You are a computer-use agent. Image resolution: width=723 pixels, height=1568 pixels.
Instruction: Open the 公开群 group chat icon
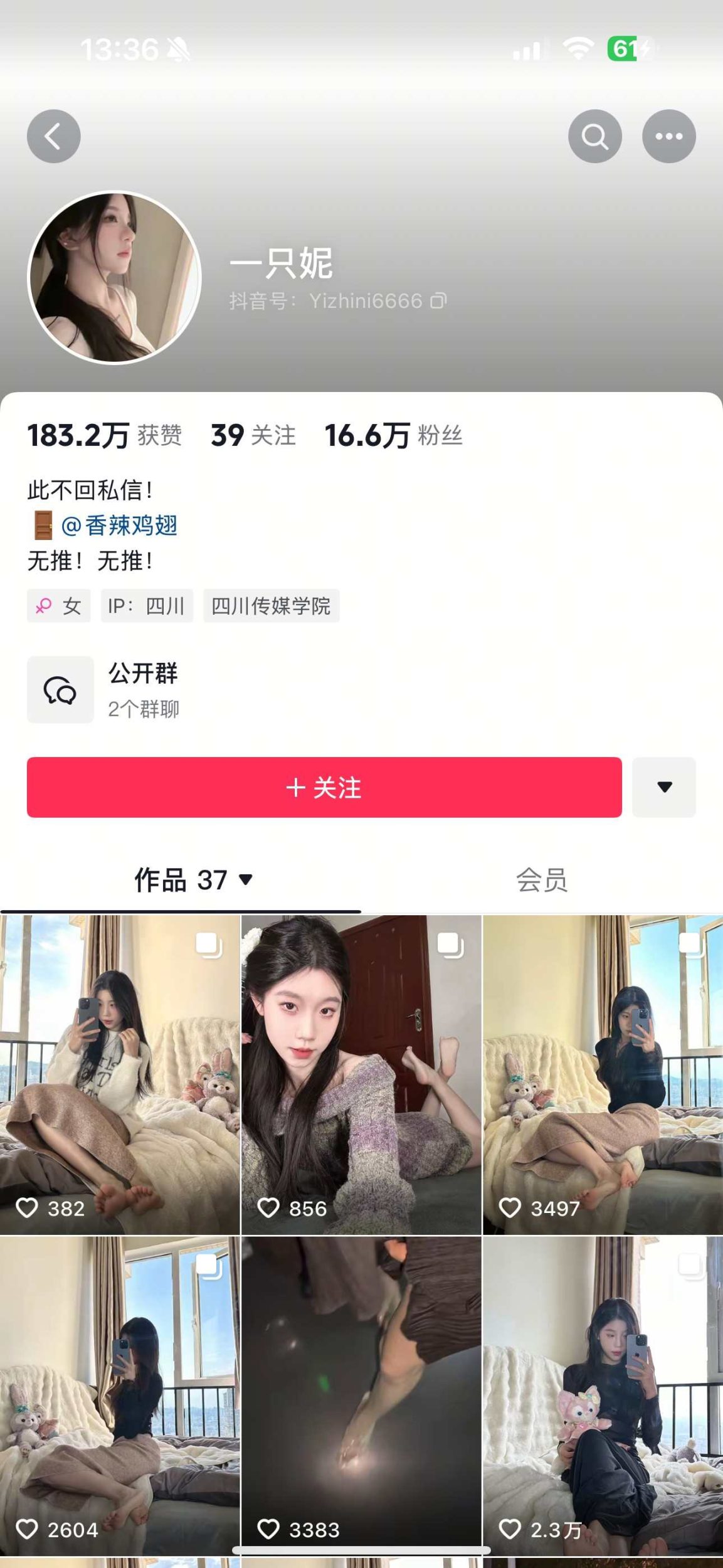tap(61, 690)
